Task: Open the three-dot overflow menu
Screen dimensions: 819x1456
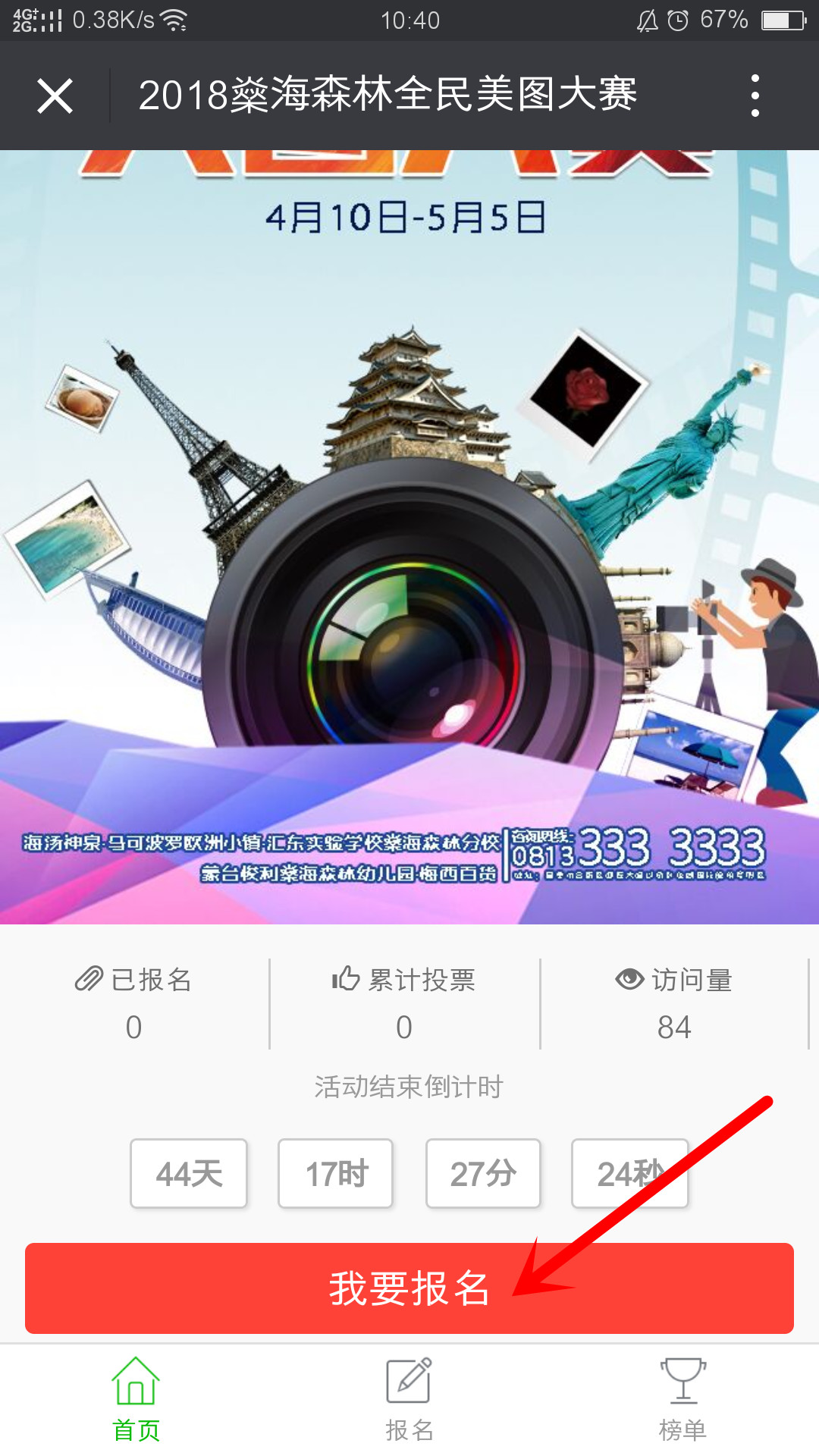Action: click(x=755, y=96)
